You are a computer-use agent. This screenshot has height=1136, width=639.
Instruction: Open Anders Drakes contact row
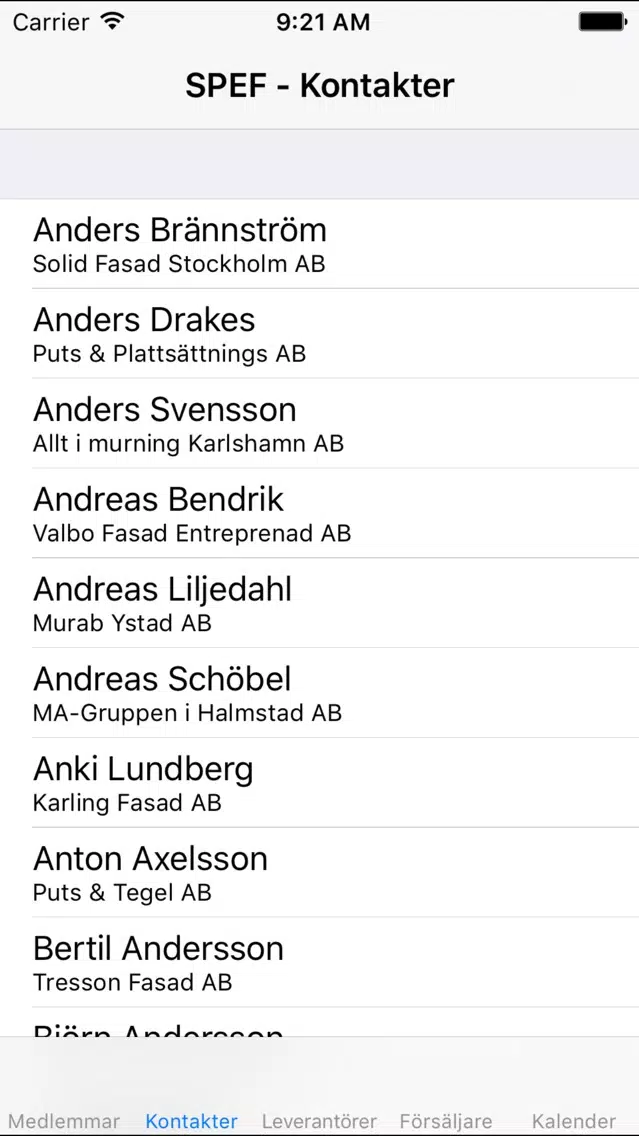pyautogui.click(x=320, y=333)
